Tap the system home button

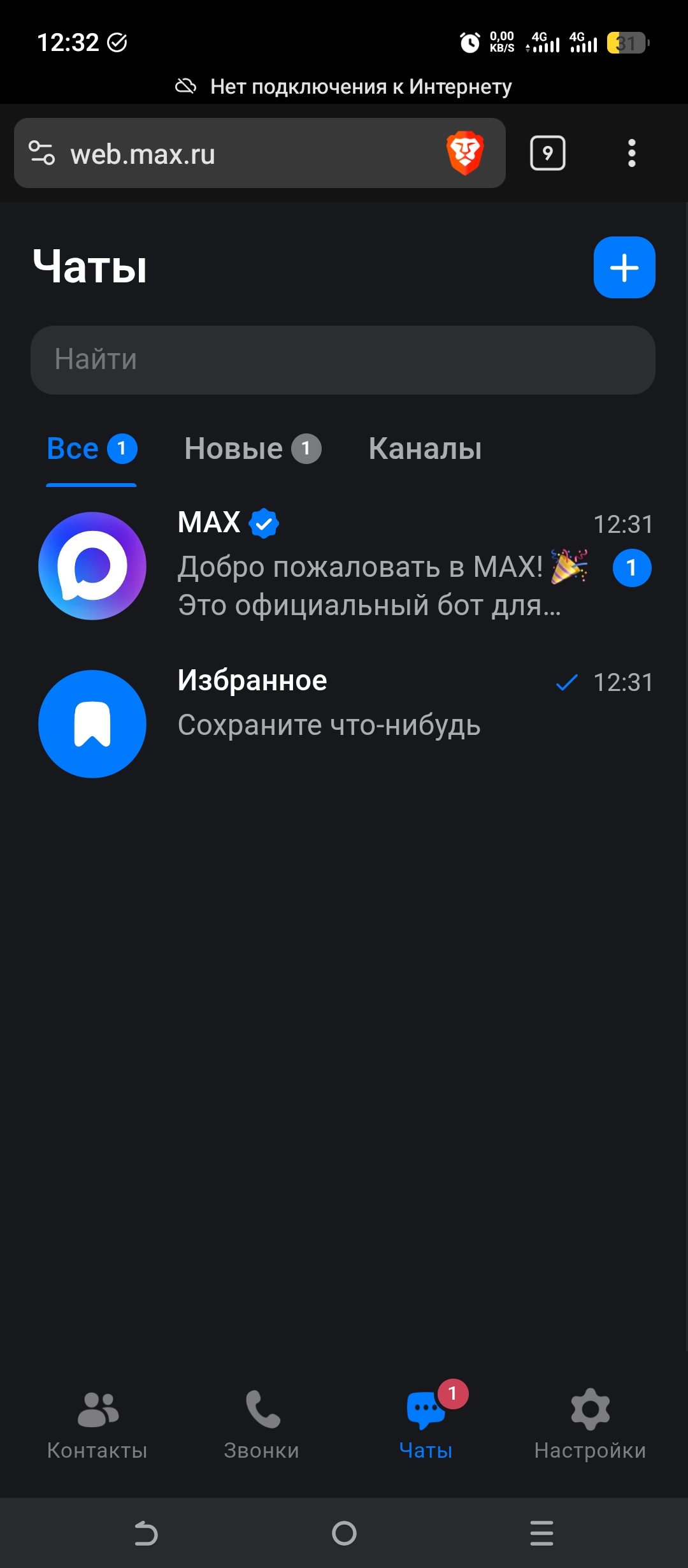coord(344,1533)
